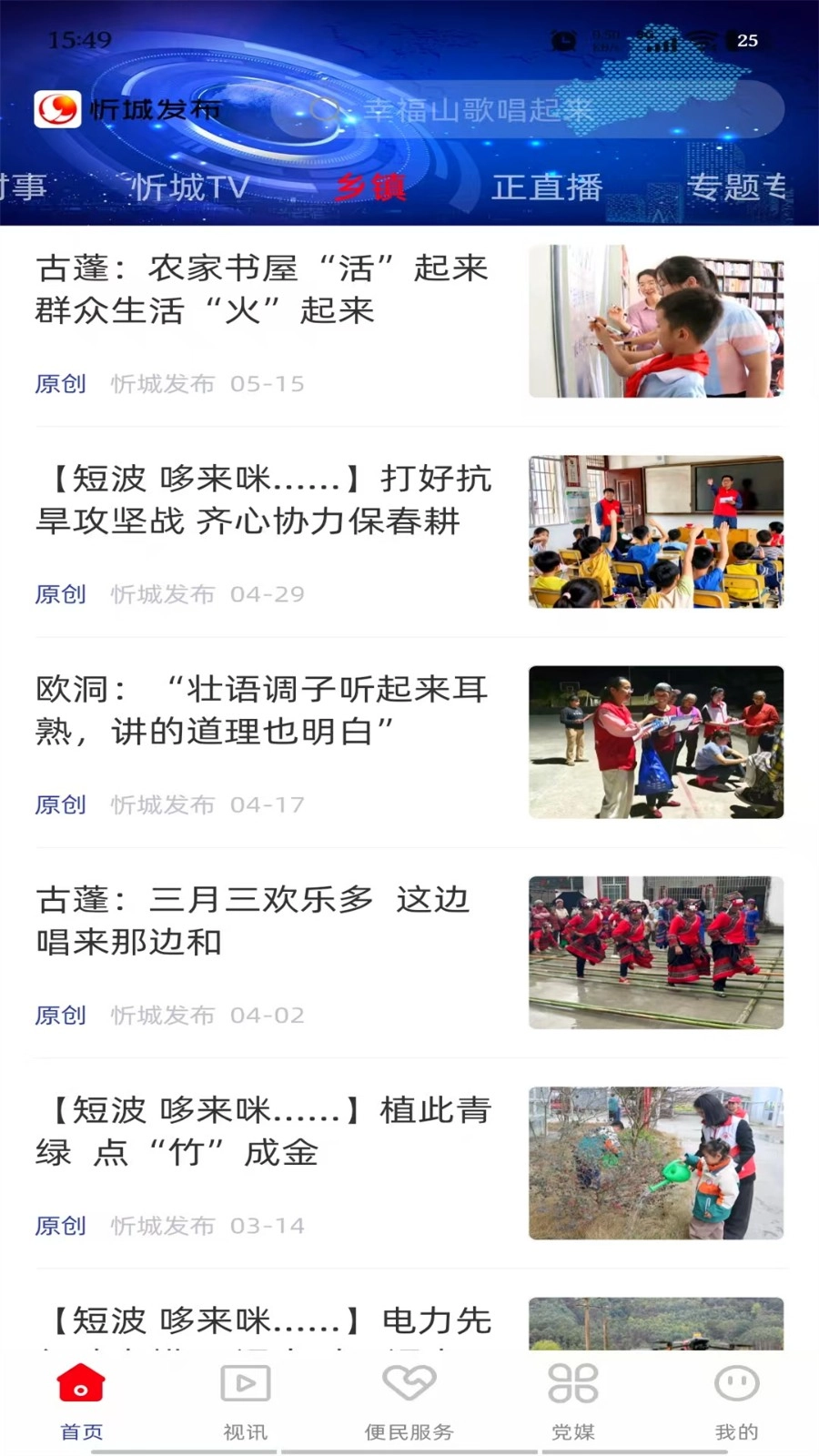Screen dimensions: 819x1456
Task: Open the article 打好抗旱攻坚战 齐心协力保春耕
Action: pyautogui.click(x=264, y=500)
